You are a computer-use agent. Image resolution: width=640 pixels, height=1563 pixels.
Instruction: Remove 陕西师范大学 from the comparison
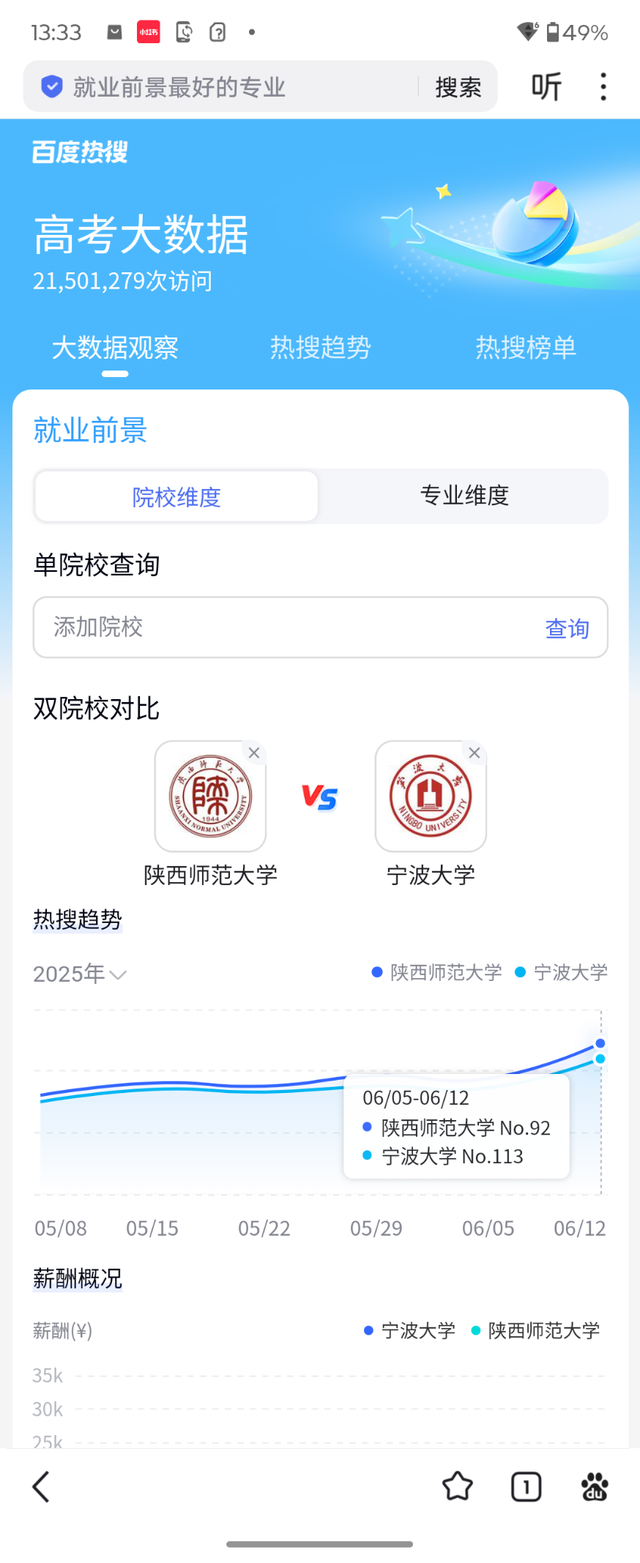(254, 753)
